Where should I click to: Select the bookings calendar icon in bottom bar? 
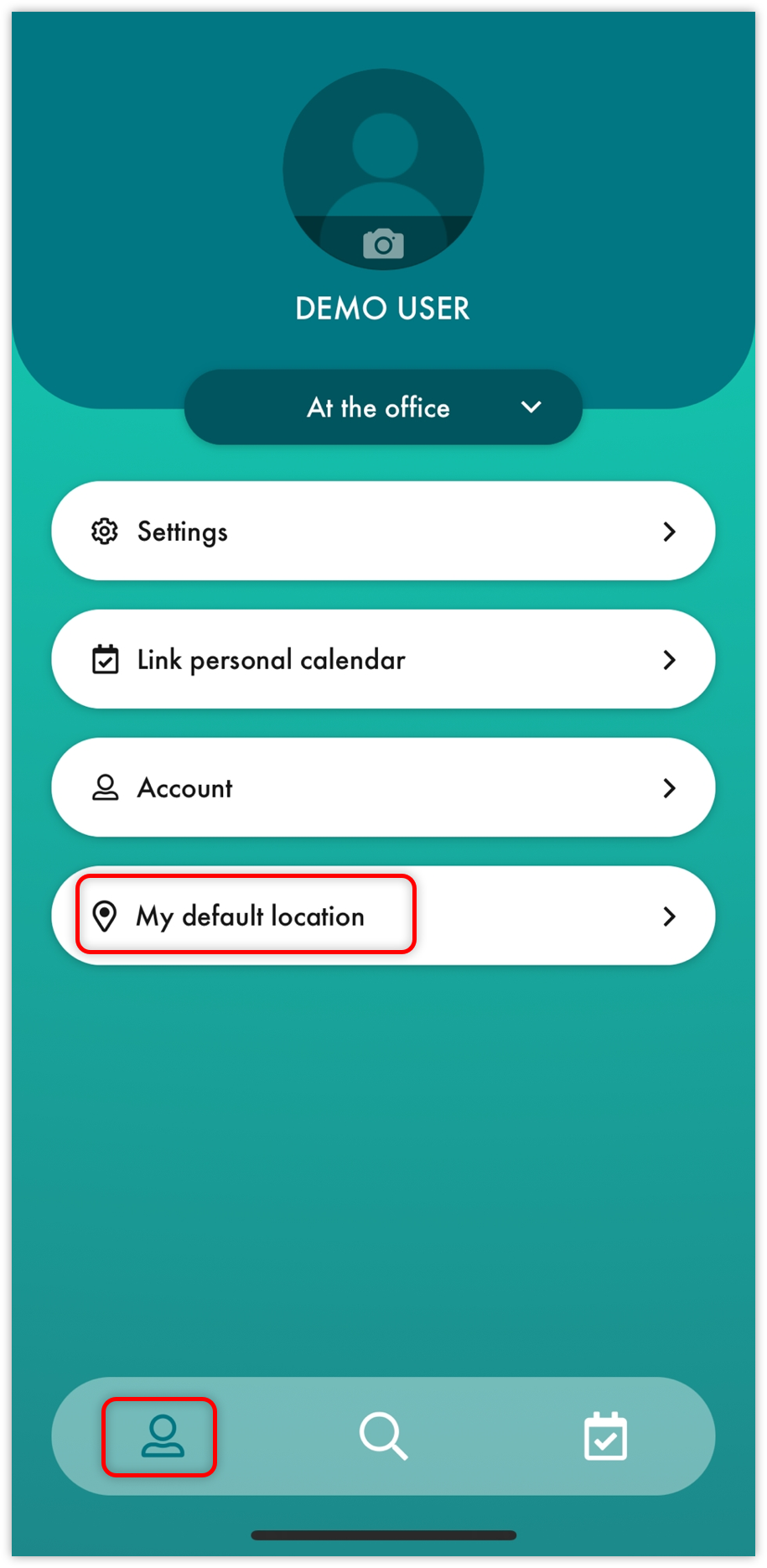(x=605, y=1437)
